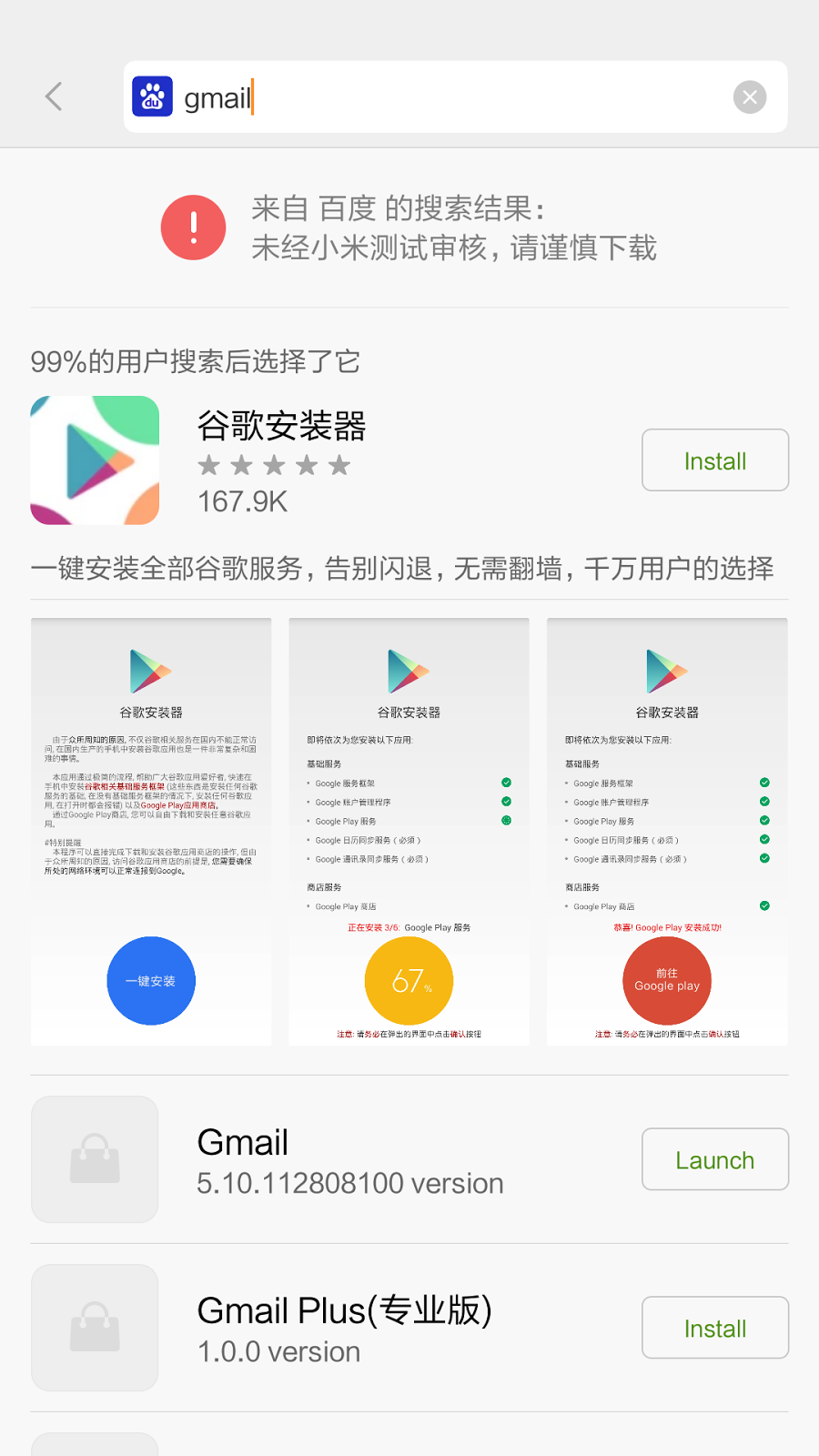
Task: Tap the gmail search field
Action: pyautogui.click(x=437, y=97)
